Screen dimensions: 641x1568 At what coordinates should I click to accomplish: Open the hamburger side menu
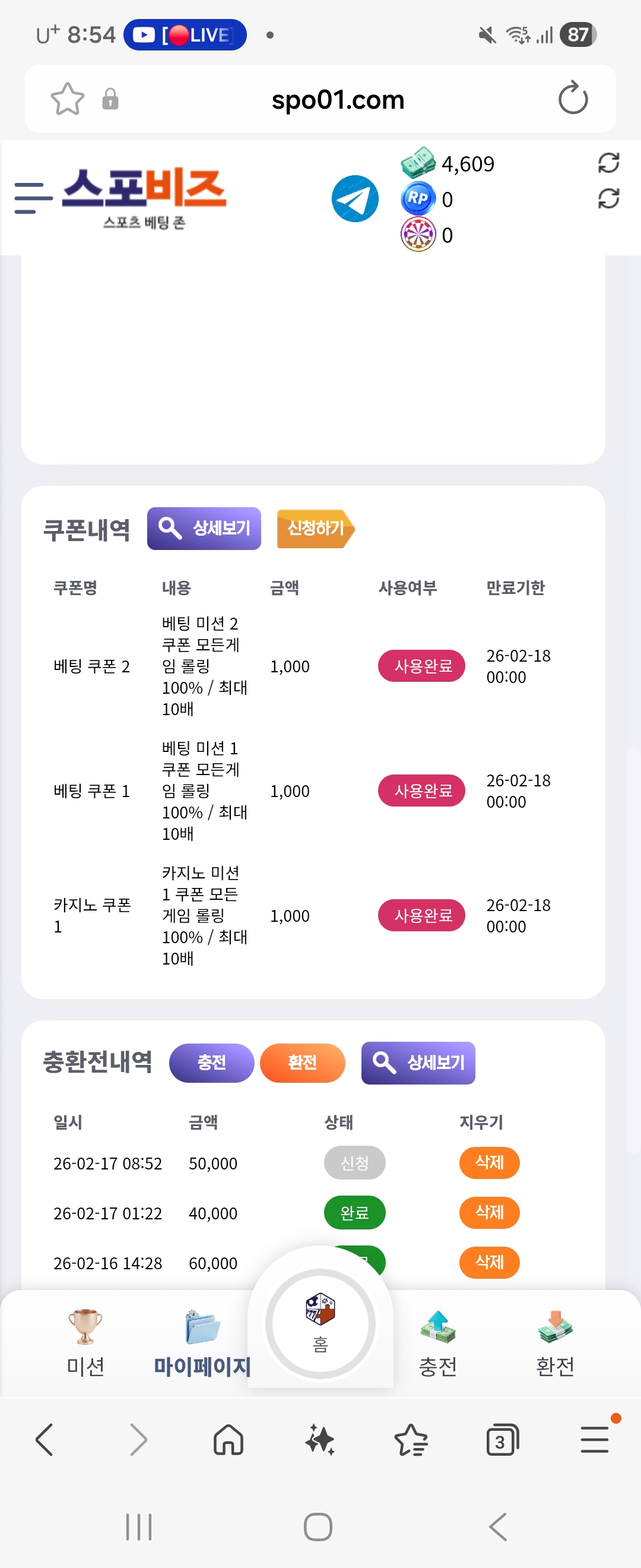33,198
